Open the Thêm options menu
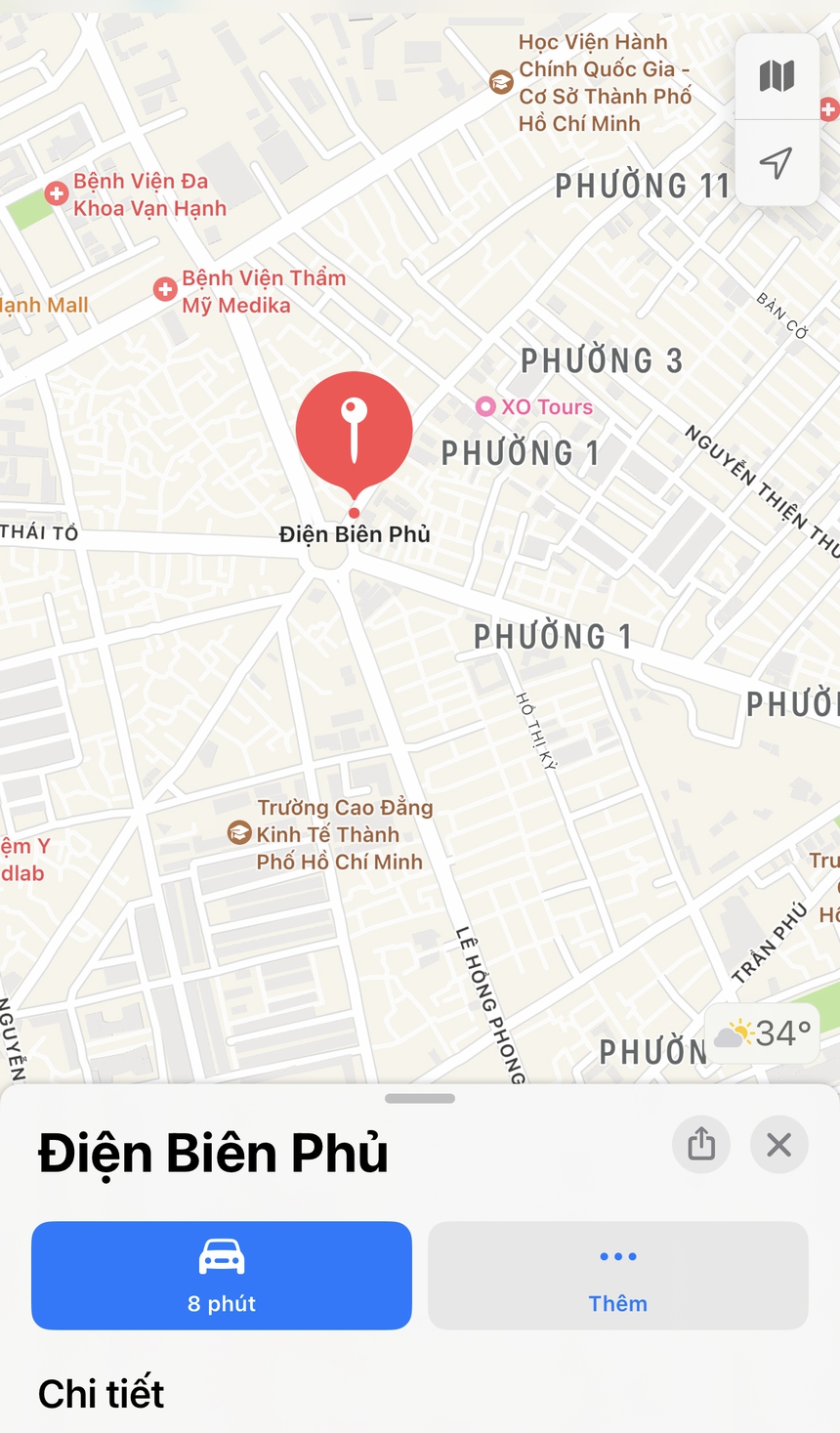The image size is (840, 1433). [x=617, y=1276]
